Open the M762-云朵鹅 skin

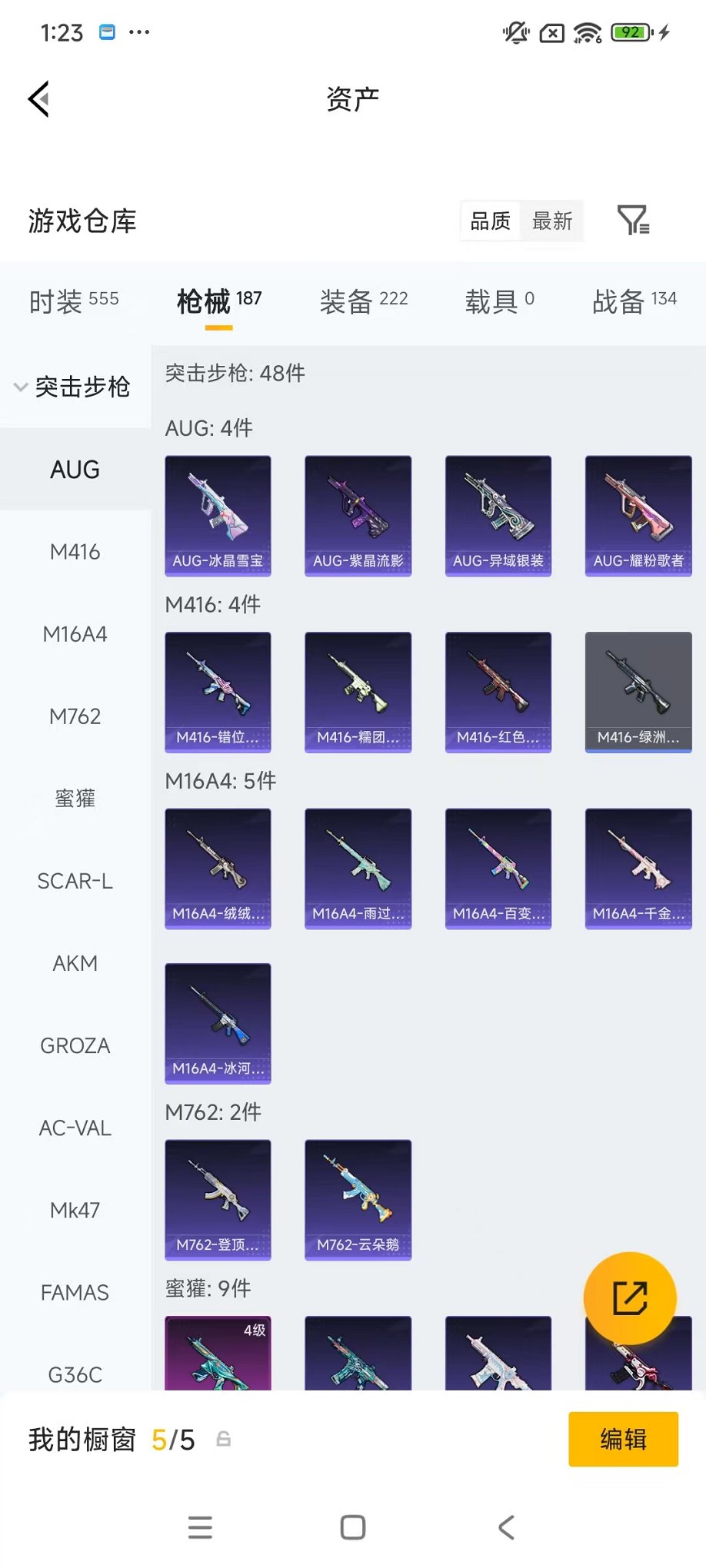[358, 1199]
